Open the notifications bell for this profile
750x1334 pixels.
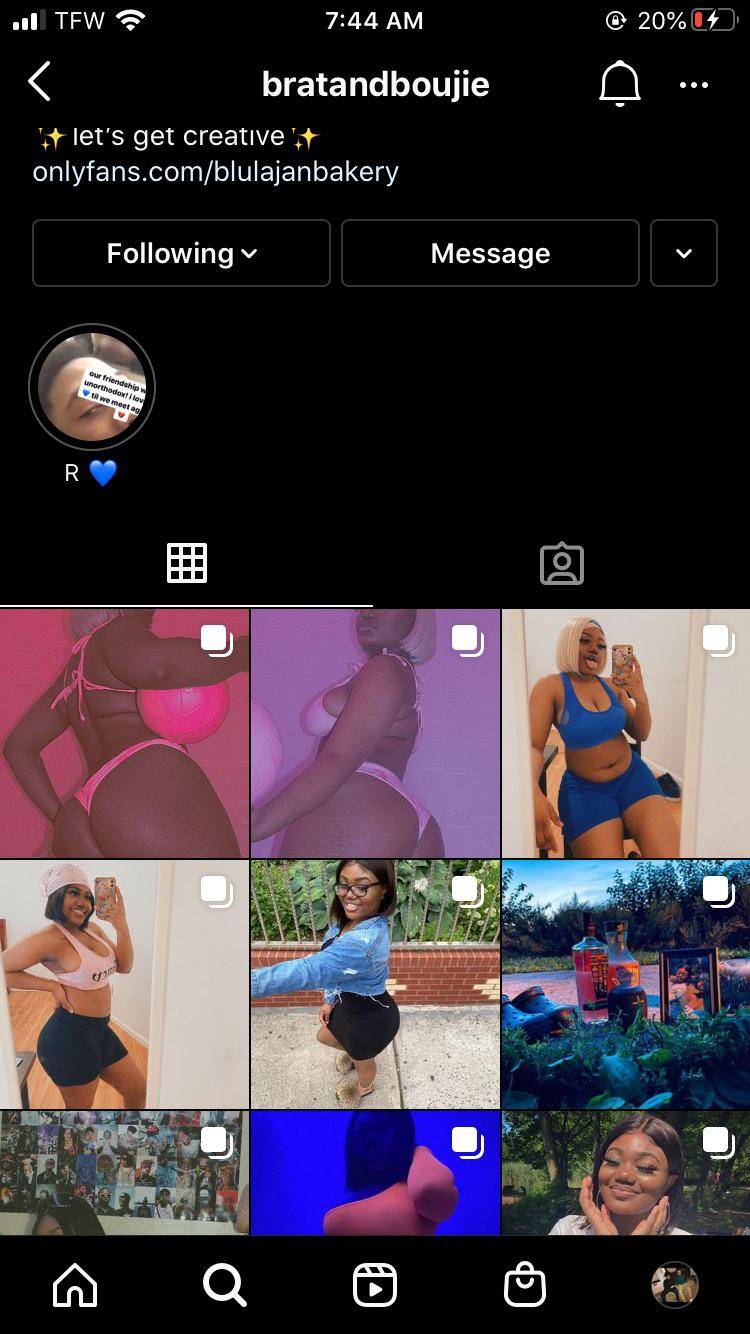tap(619, 84)
